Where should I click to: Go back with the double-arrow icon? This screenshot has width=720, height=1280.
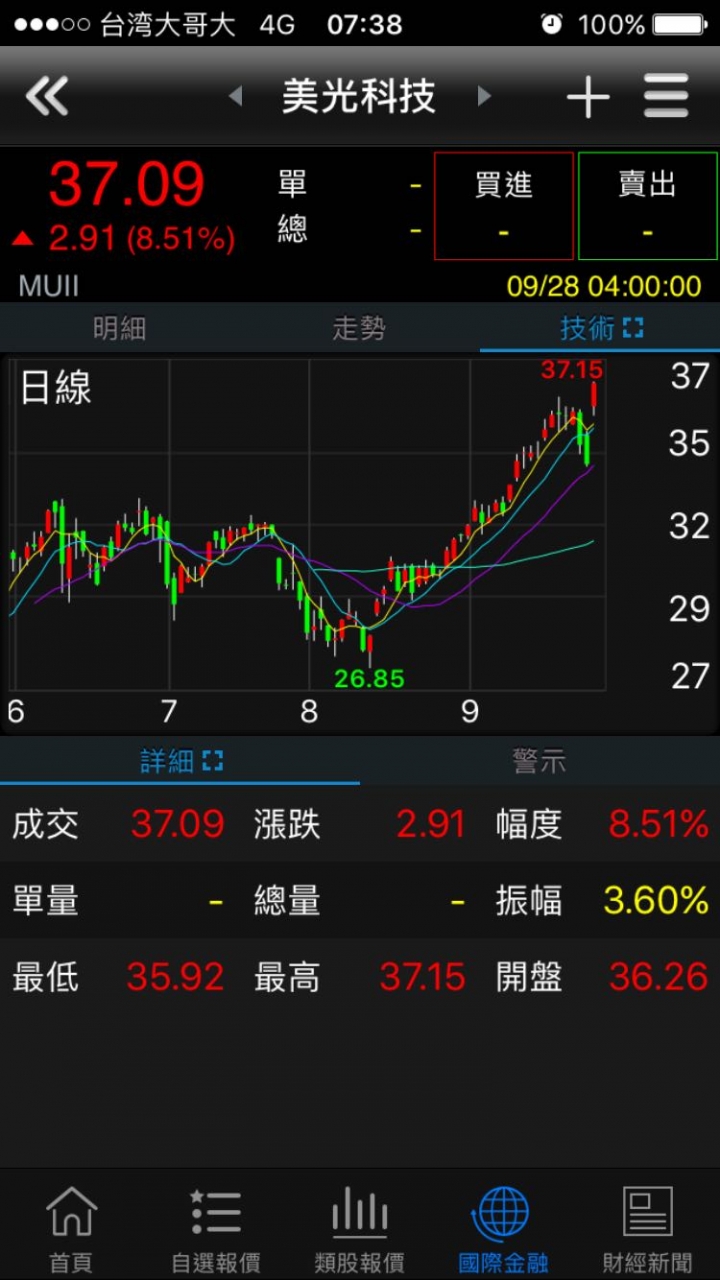point(47,97)
